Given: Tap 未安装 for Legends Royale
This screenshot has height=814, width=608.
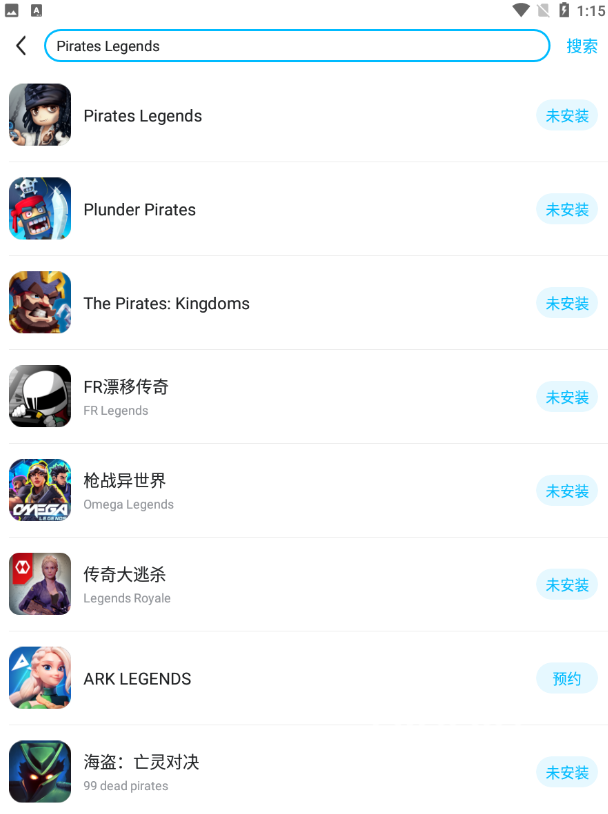Looking at the screenshot, I should click(566, 585).
